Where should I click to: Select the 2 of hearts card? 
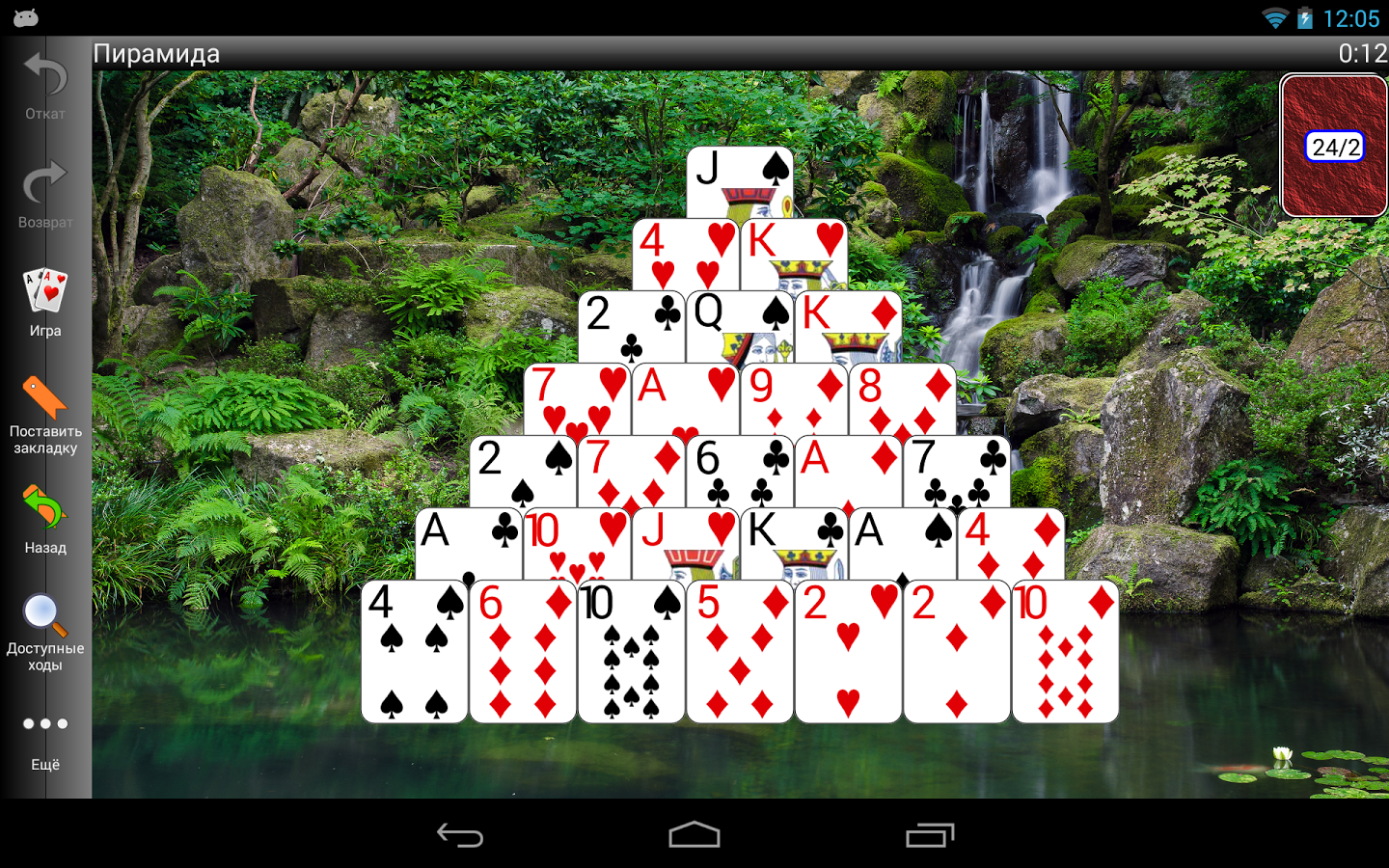848,652
